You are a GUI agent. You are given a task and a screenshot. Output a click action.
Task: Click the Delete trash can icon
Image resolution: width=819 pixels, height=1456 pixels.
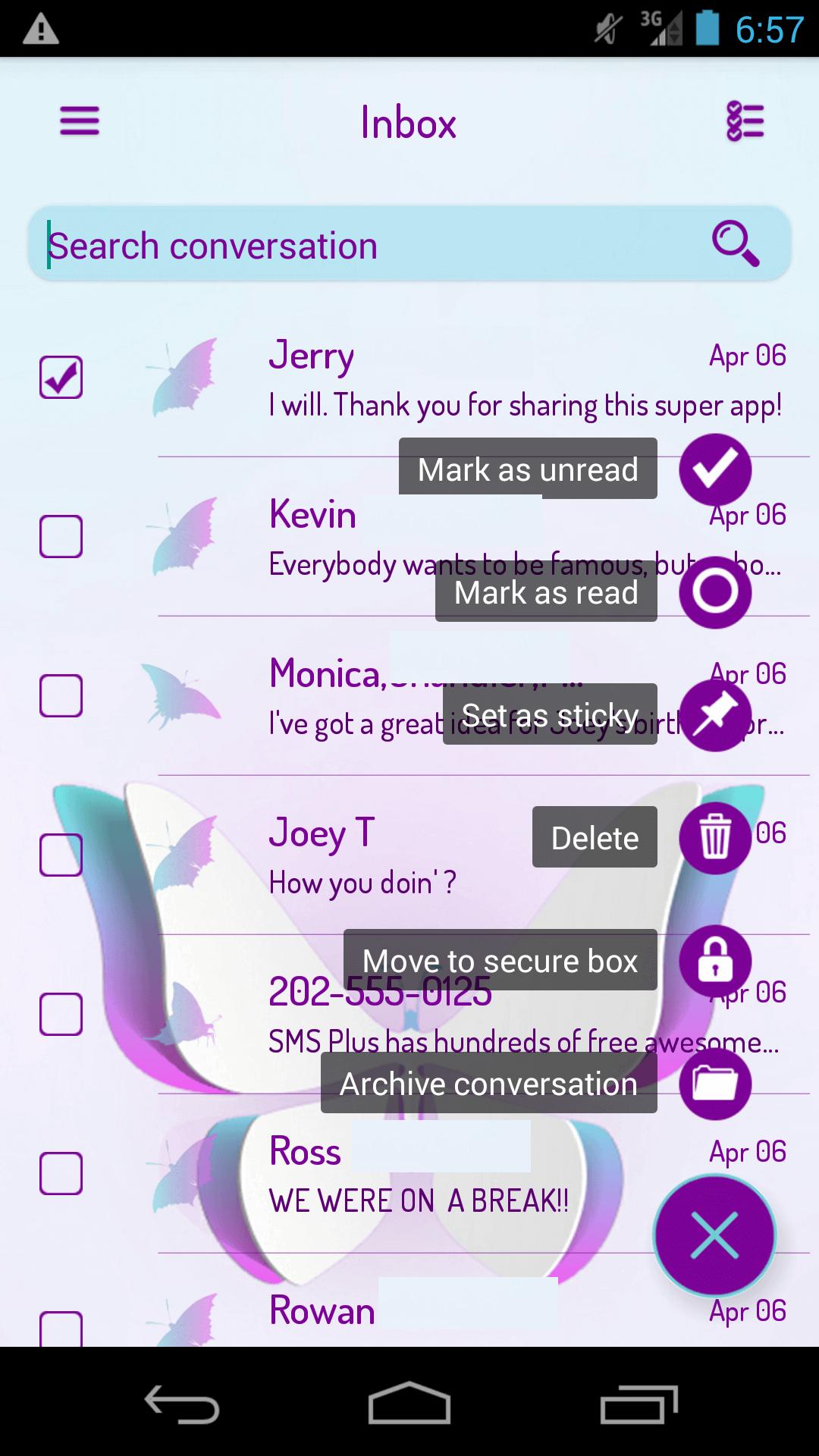[715, 837]
